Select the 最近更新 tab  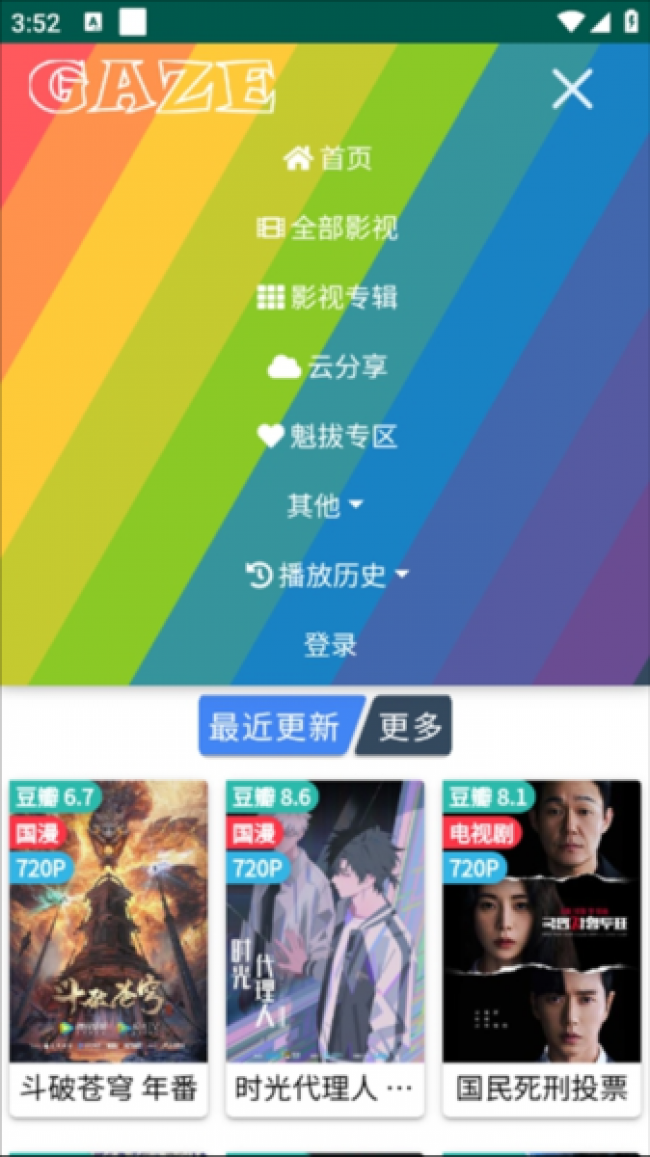[275, 726]
